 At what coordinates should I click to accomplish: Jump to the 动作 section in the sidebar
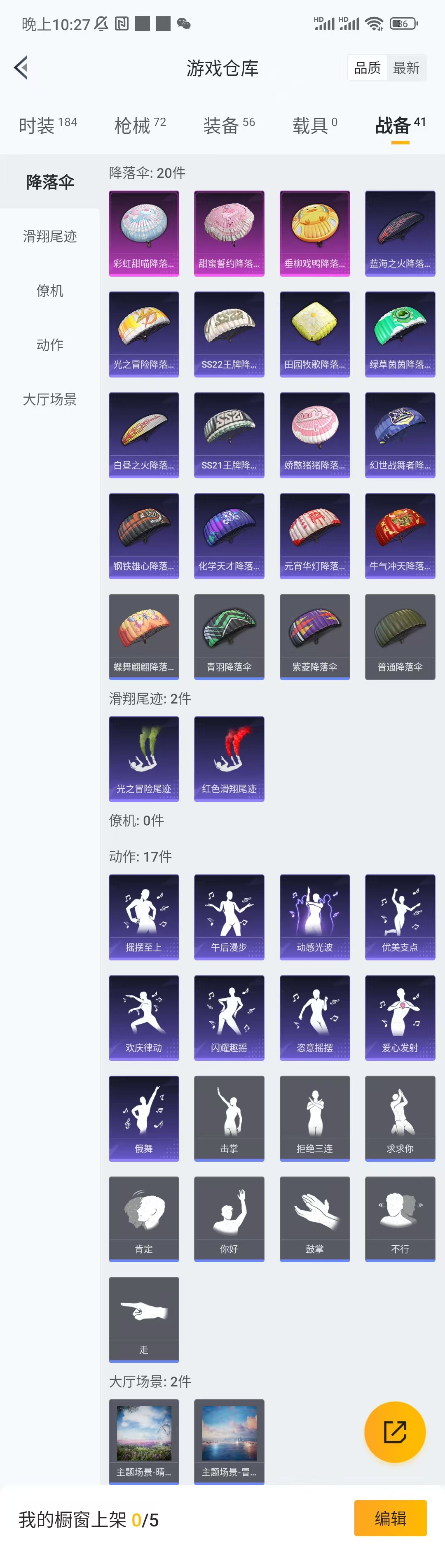pos(49,345)
